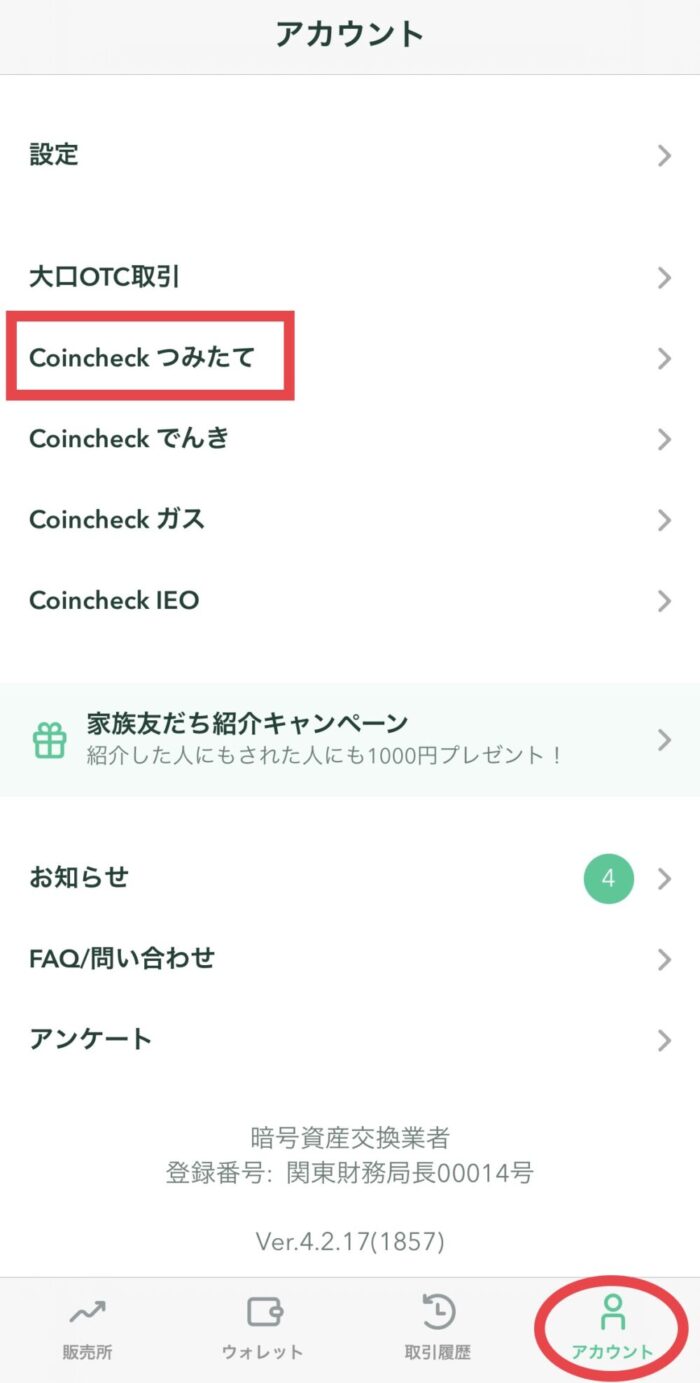
Task: Open the 家族友だち紹介キャンペーン banner
Action: pyautogui.click(x=350, y=739)
